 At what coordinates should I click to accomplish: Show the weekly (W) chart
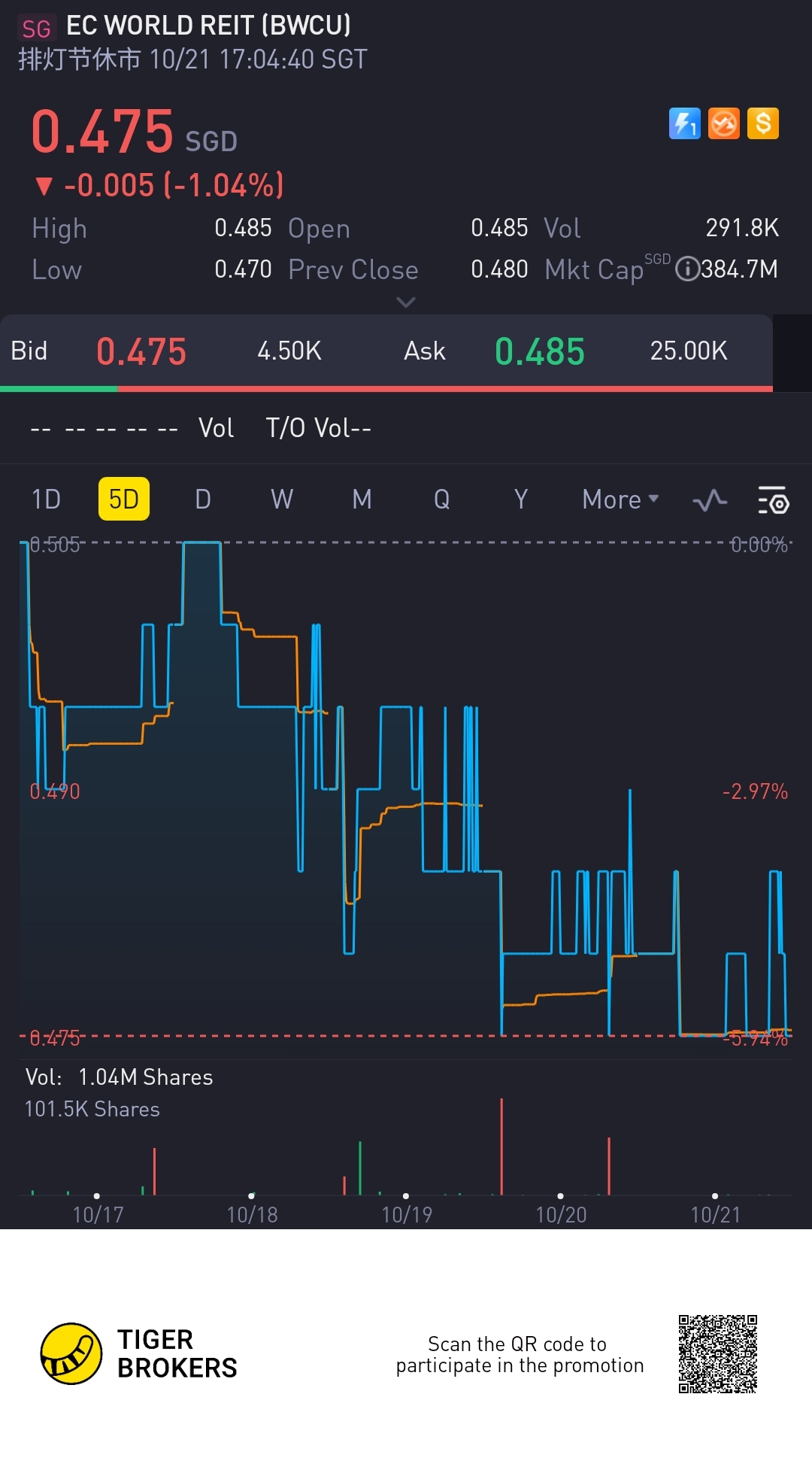click(x=282, y=500)
